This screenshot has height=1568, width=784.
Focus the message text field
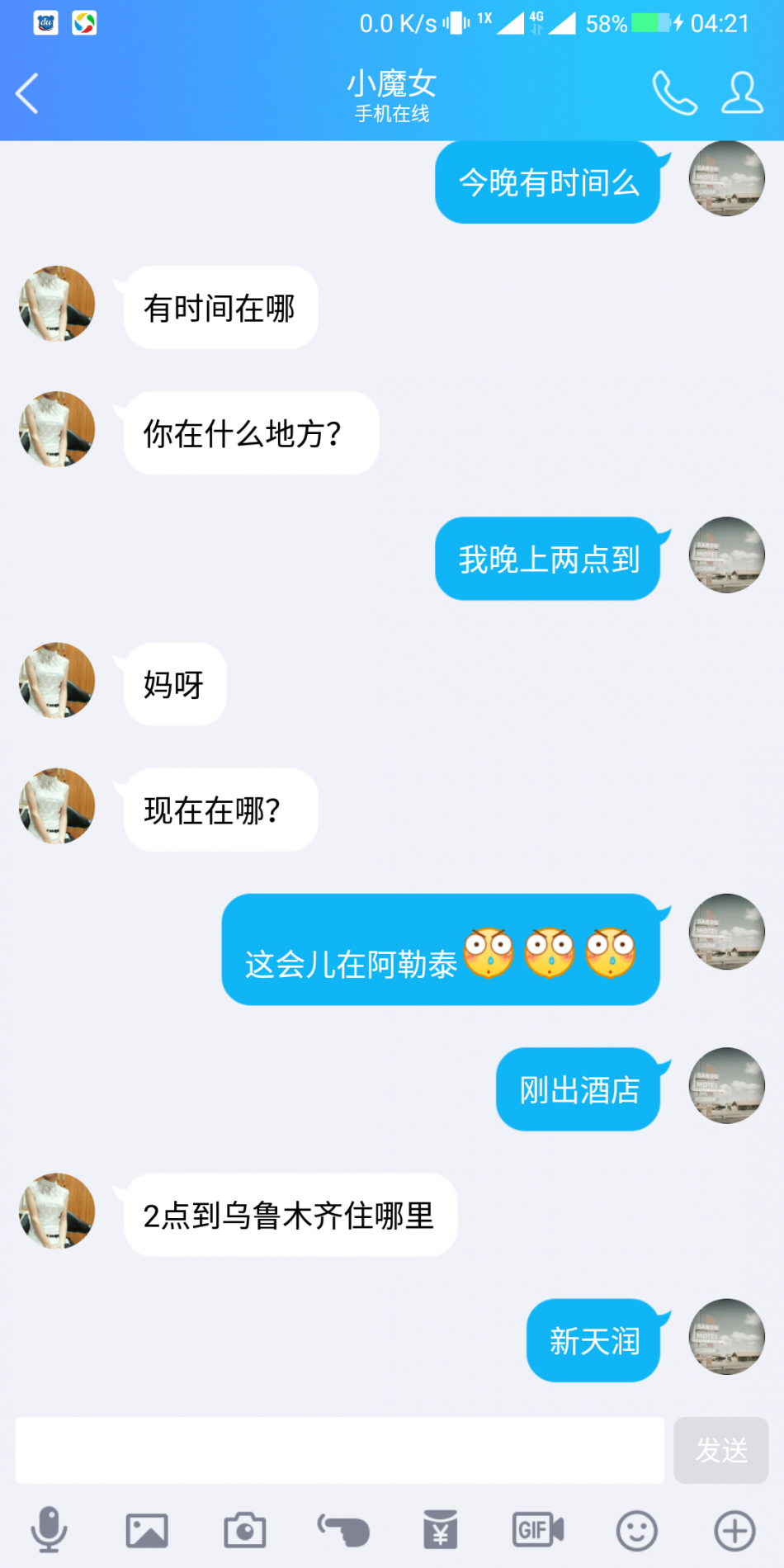coord(339,1450)
